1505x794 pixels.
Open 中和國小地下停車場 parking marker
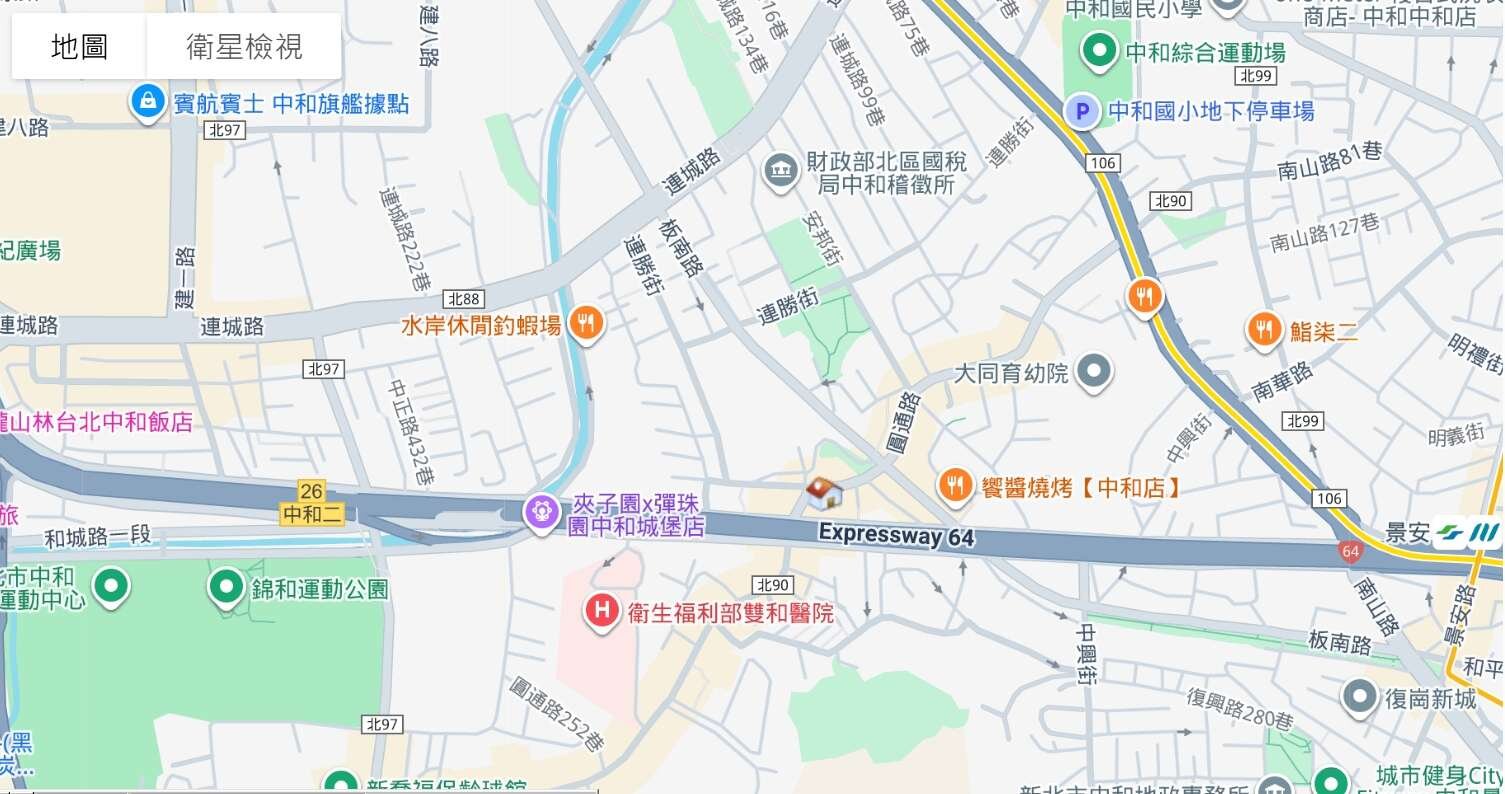1081,110
